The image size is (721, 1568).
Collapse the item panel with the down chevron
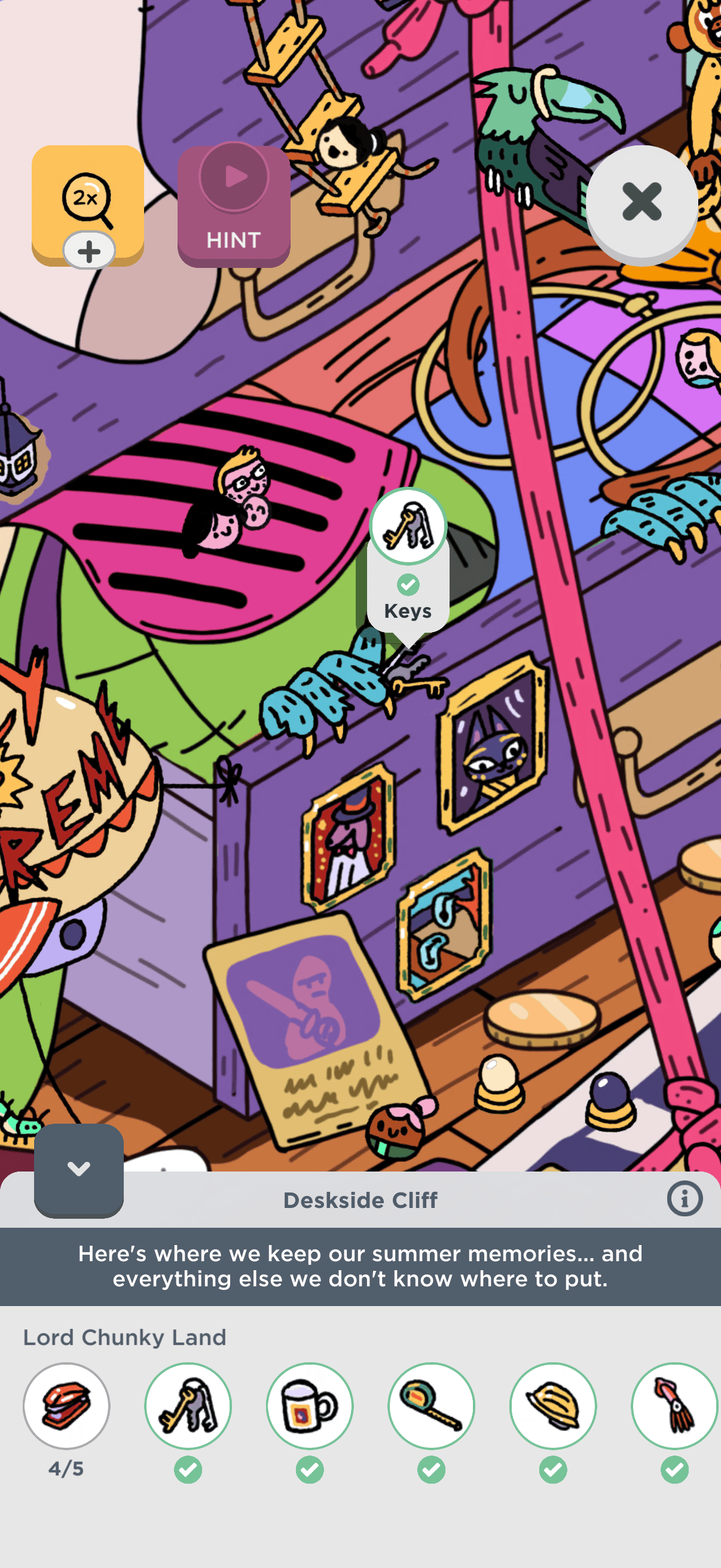[78, 1168]
